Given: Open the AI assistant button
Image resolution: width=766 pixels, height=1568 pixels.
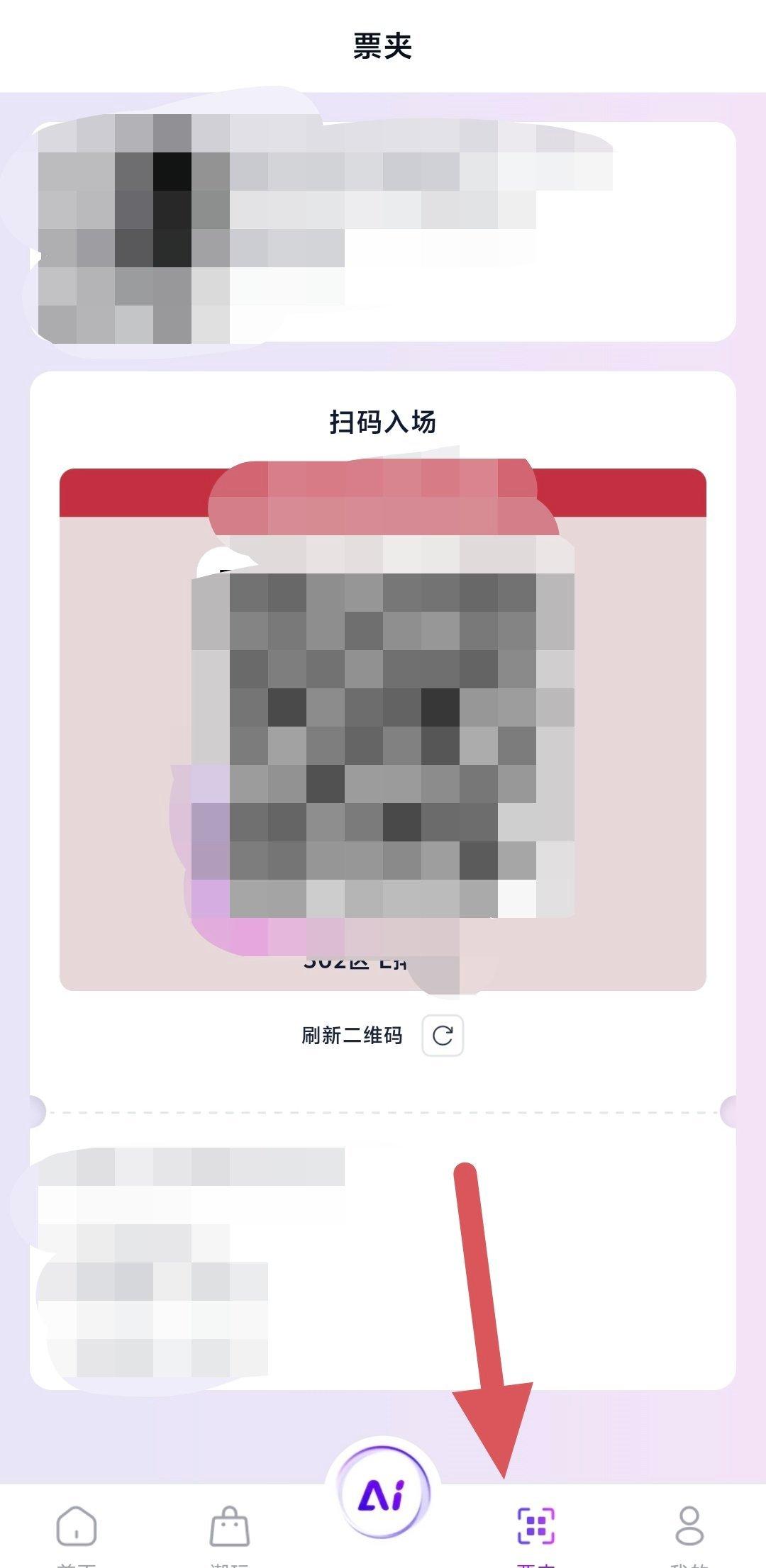Looking at the screenshot, I should (383, 1495).
